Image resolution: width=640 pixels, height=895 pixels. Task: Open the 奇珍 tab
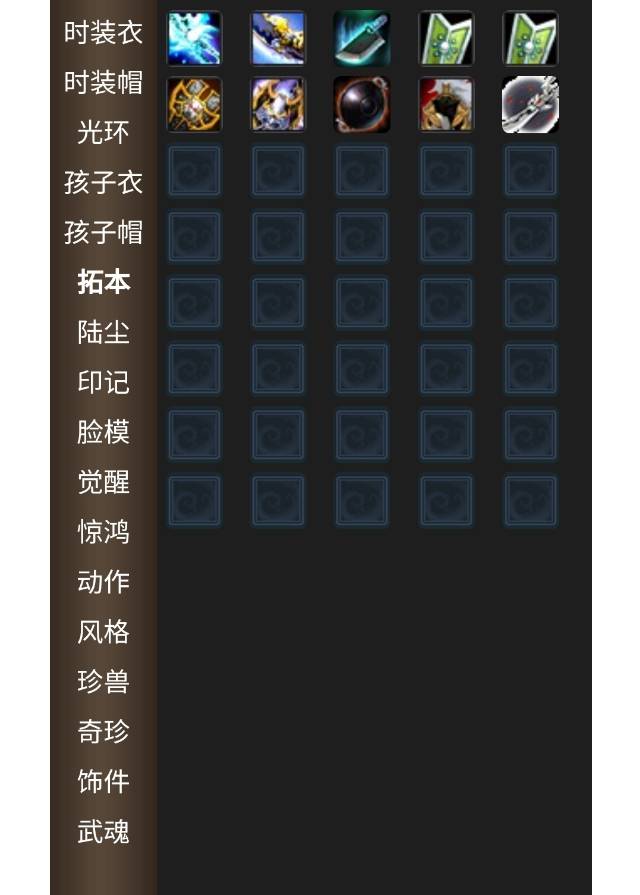point(103,732)
